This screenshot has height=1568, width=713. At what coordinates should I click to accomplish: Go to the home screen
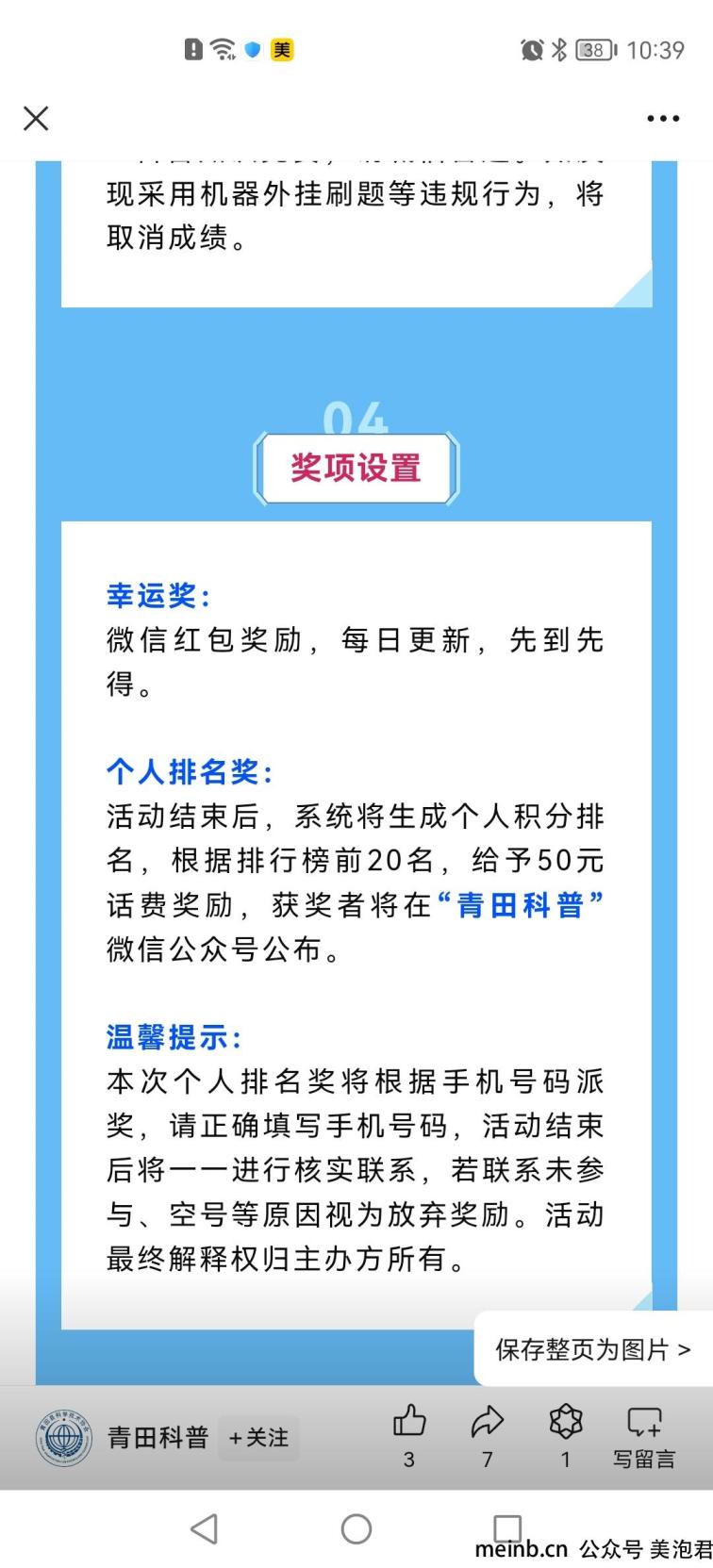pyautogui.click(x=356, y=1529)
